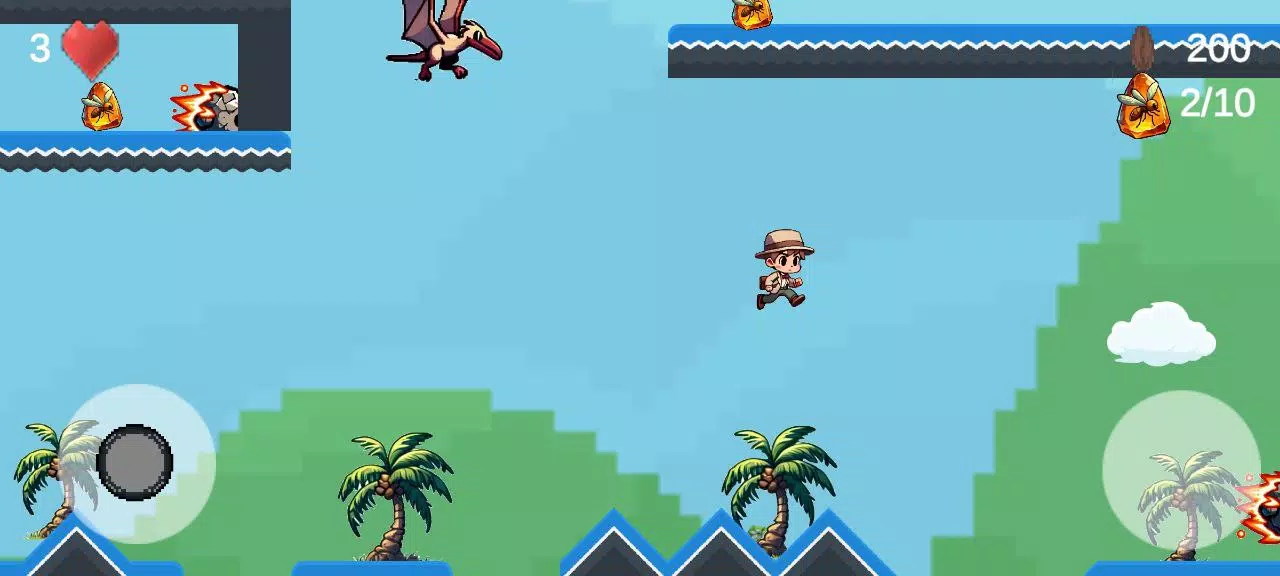The width and height of the screenshot is (1280, 576).
Task: Tap the virtual joystick movement control
Action: 136,463
